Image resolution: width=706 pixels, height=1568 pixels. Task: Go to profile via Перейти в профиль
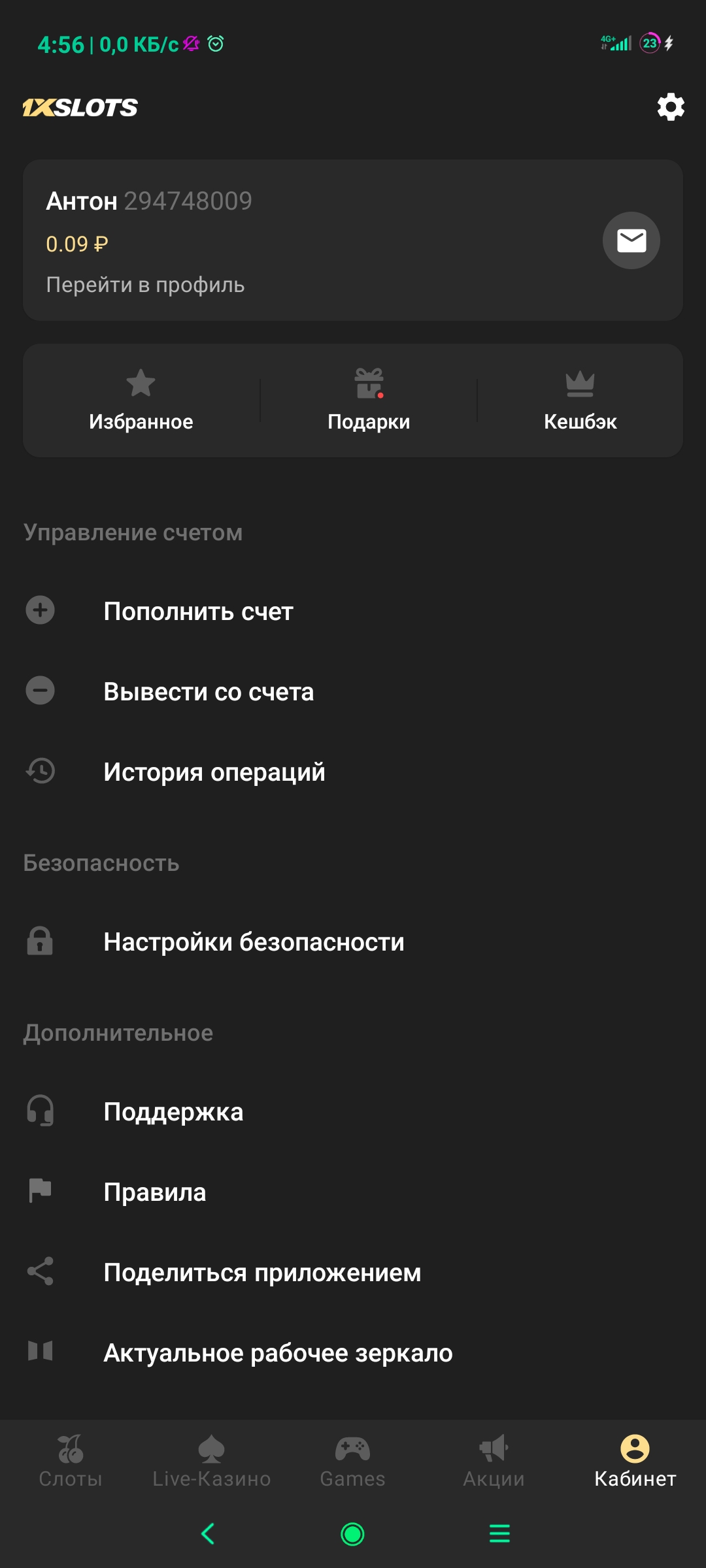coord(145,285)
